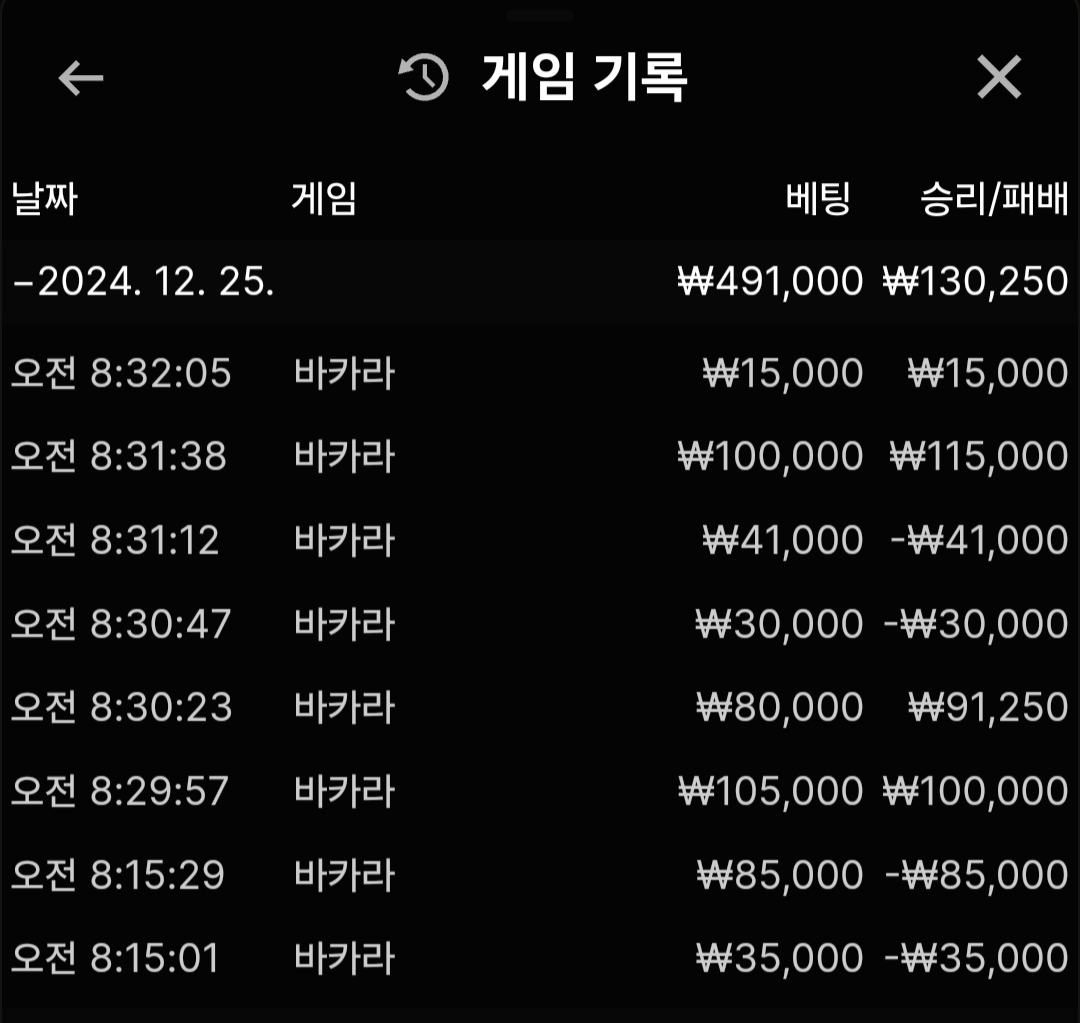This screenshot has width=1080, height=1023.
Task: View the 8:29:57 baccarat round
Action: 540,792
